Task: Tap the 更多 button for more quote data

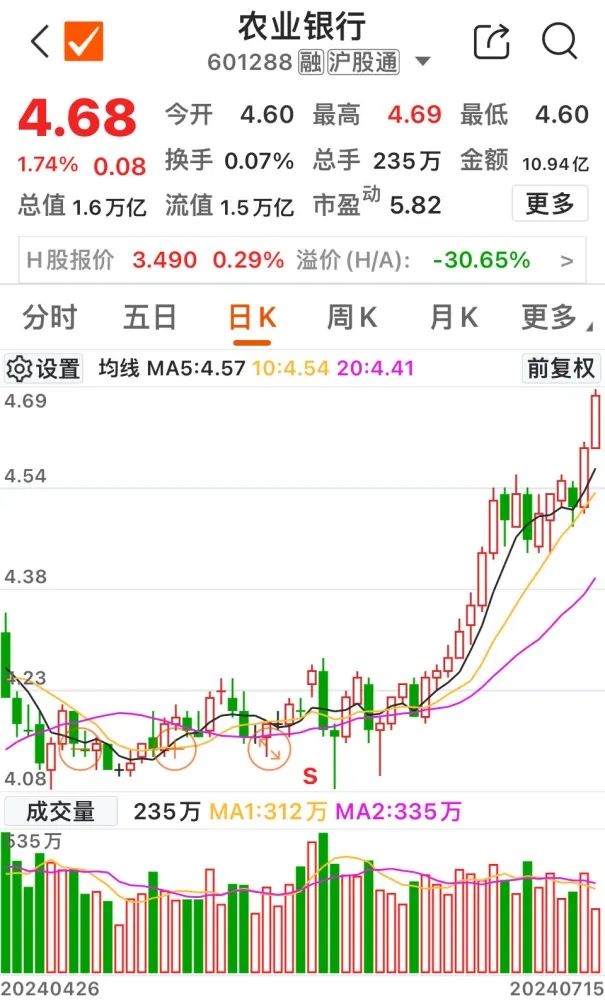Action: click(550, 204)
